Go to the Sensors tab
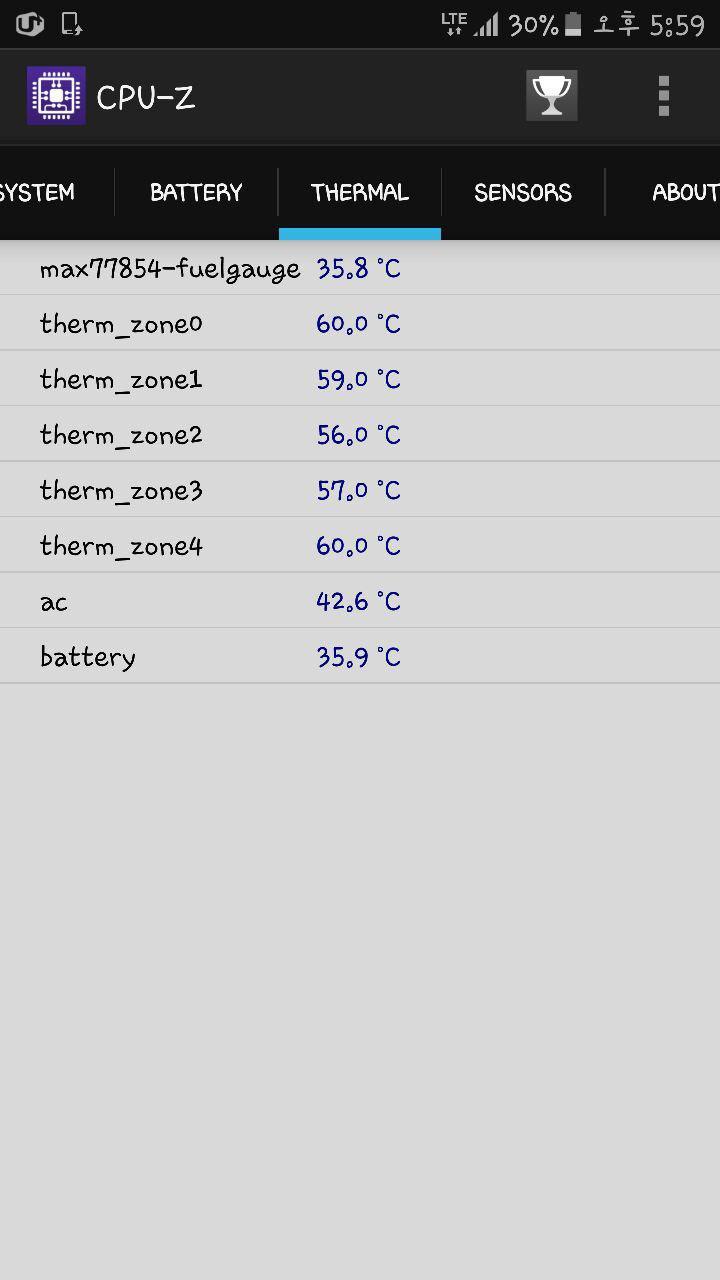Screen dimensions: 720x1280 [x=523, y=192]
